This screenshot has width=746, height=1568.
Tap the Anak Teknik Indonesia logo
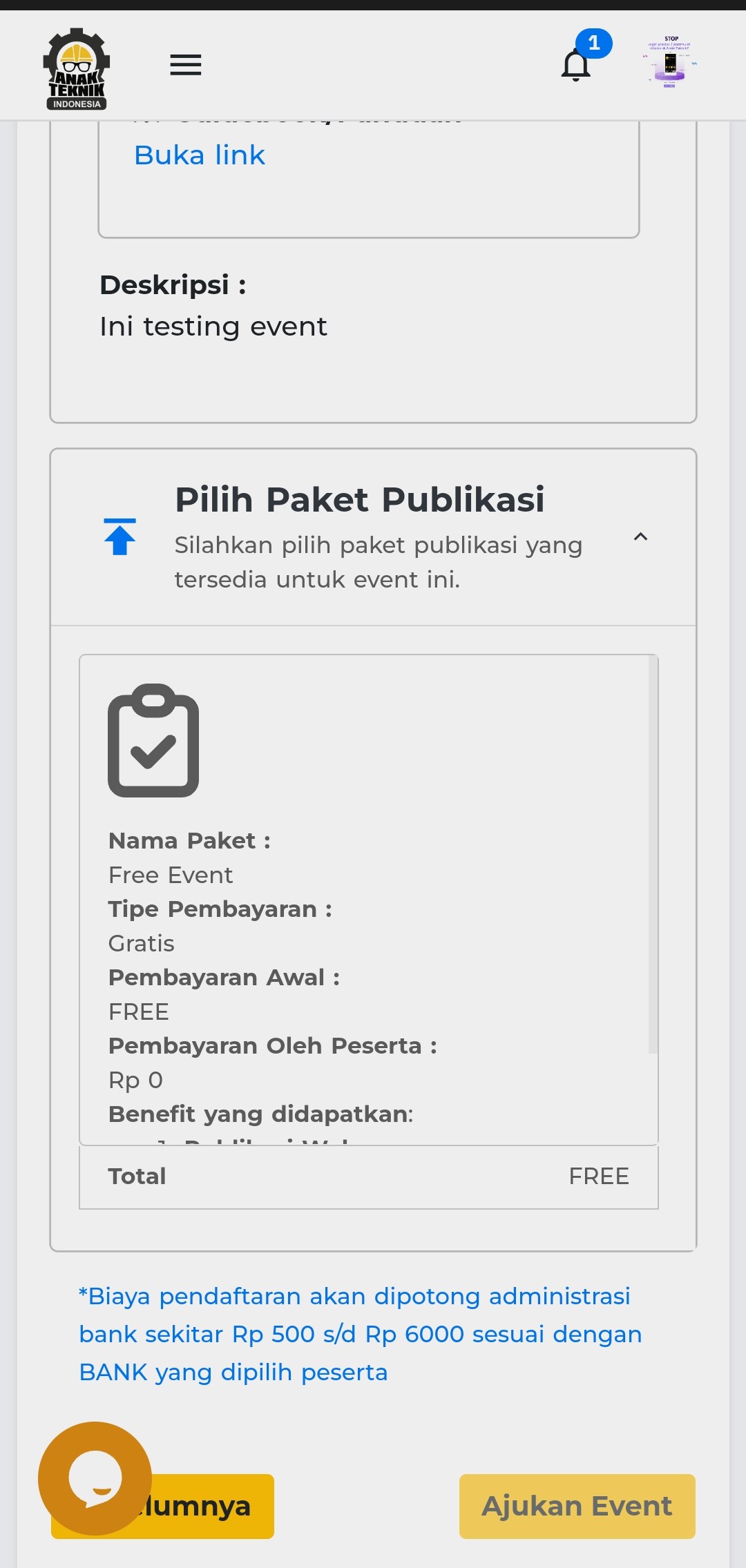pyautogui.click(x=77, y=68)
